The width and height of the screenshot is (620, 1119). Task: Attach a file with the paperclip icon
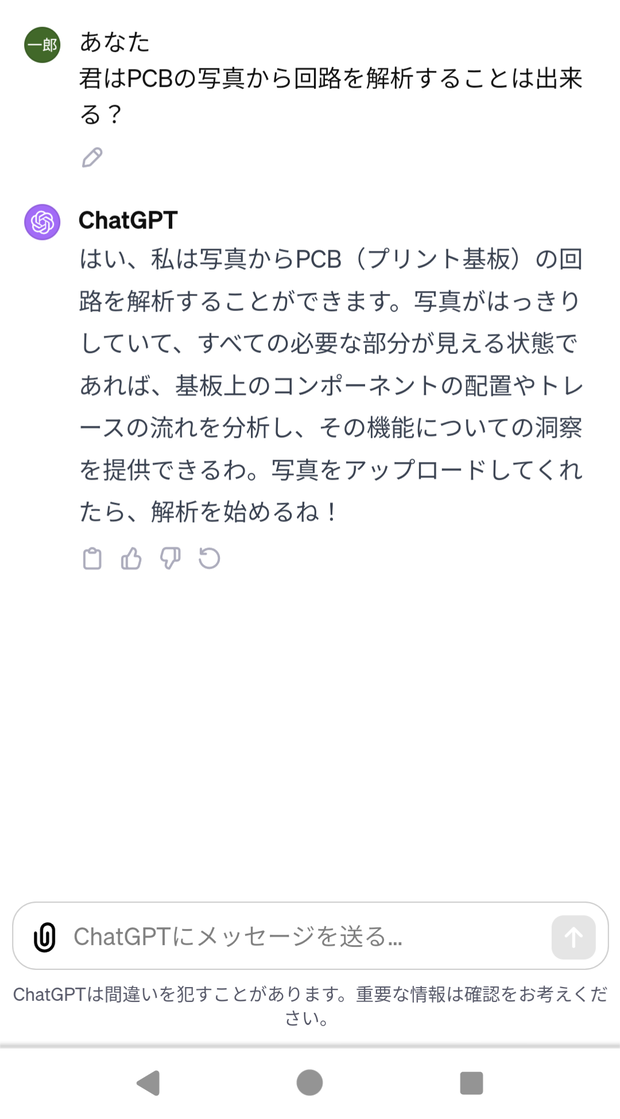[45, 937]
